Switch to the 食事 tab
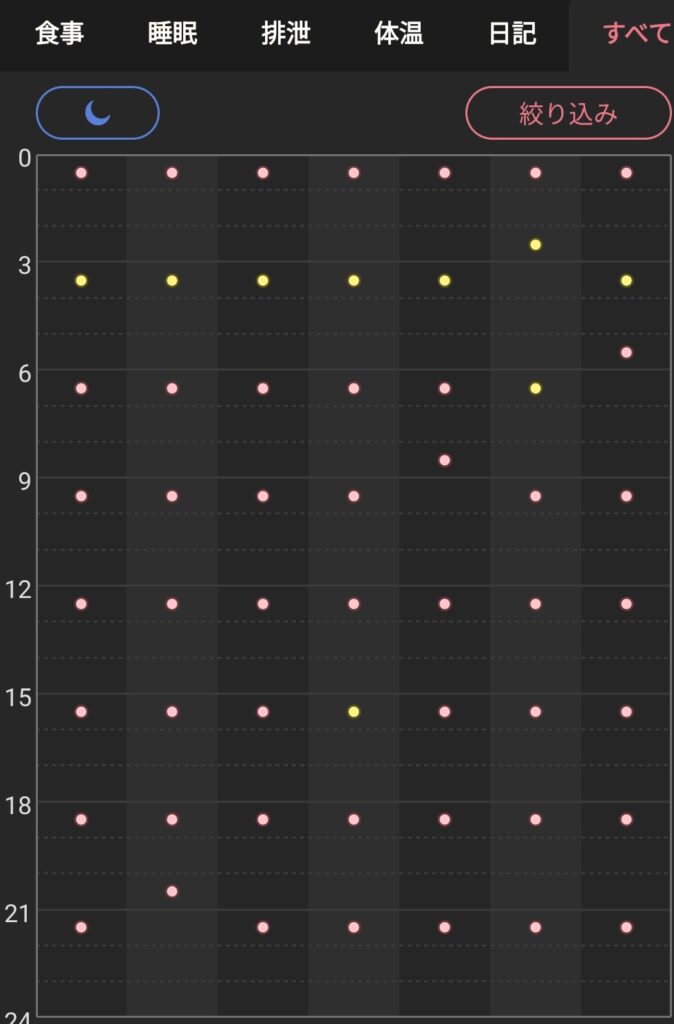 click(59, 33)
